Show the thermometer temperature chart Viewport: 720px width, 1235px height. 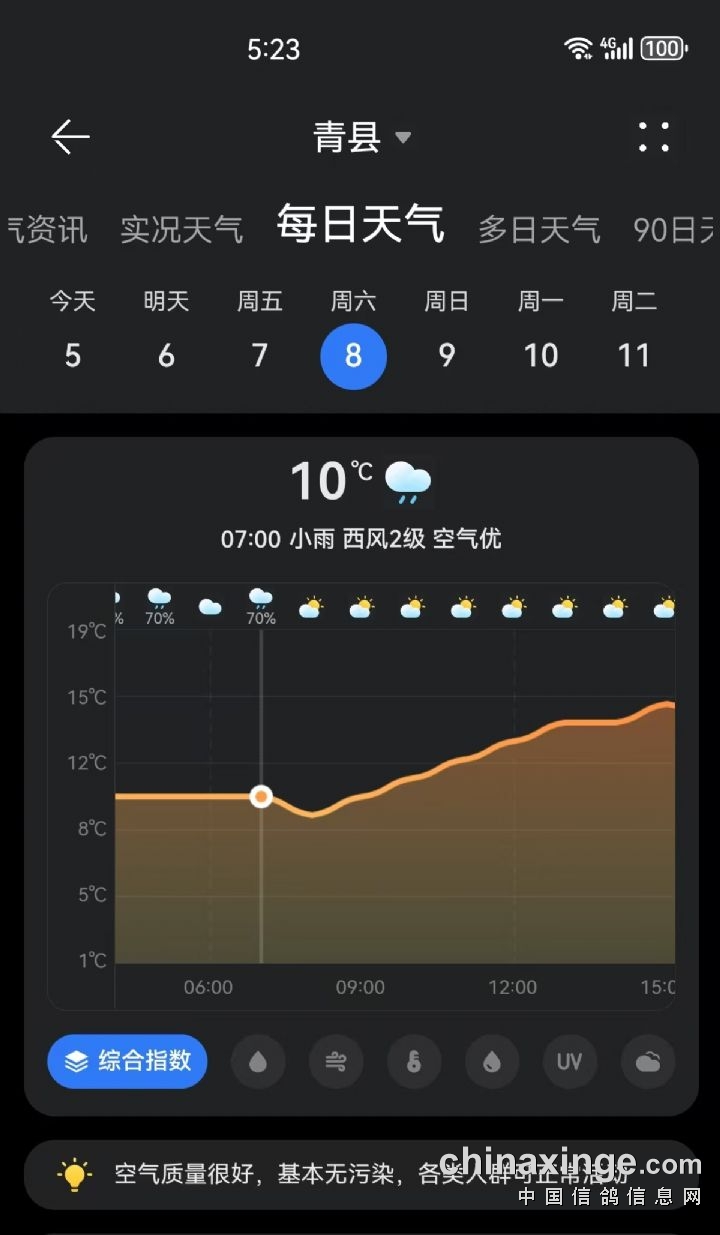click(x=414, y=1062)
